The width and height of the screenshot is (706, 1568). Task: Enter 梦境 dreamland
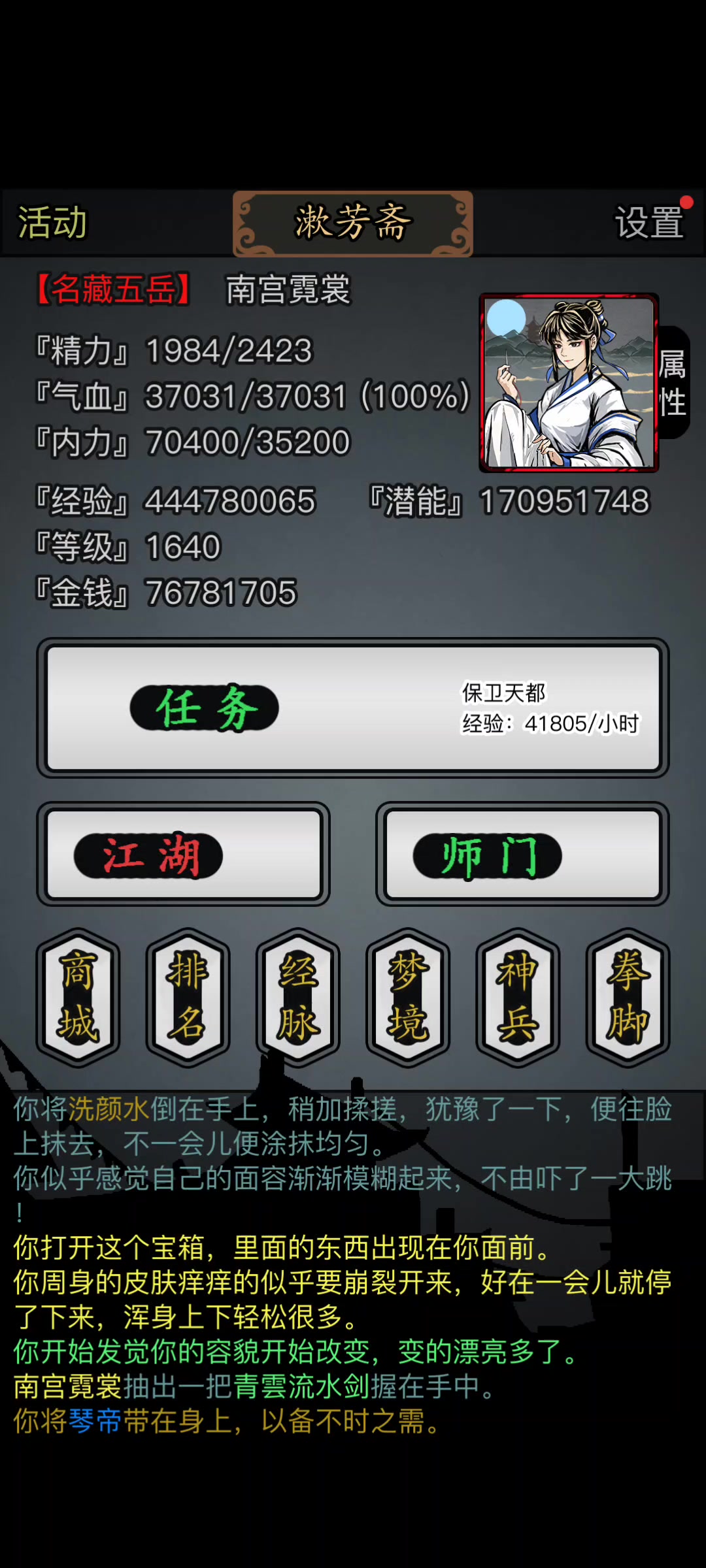click(x=408, y=998)
